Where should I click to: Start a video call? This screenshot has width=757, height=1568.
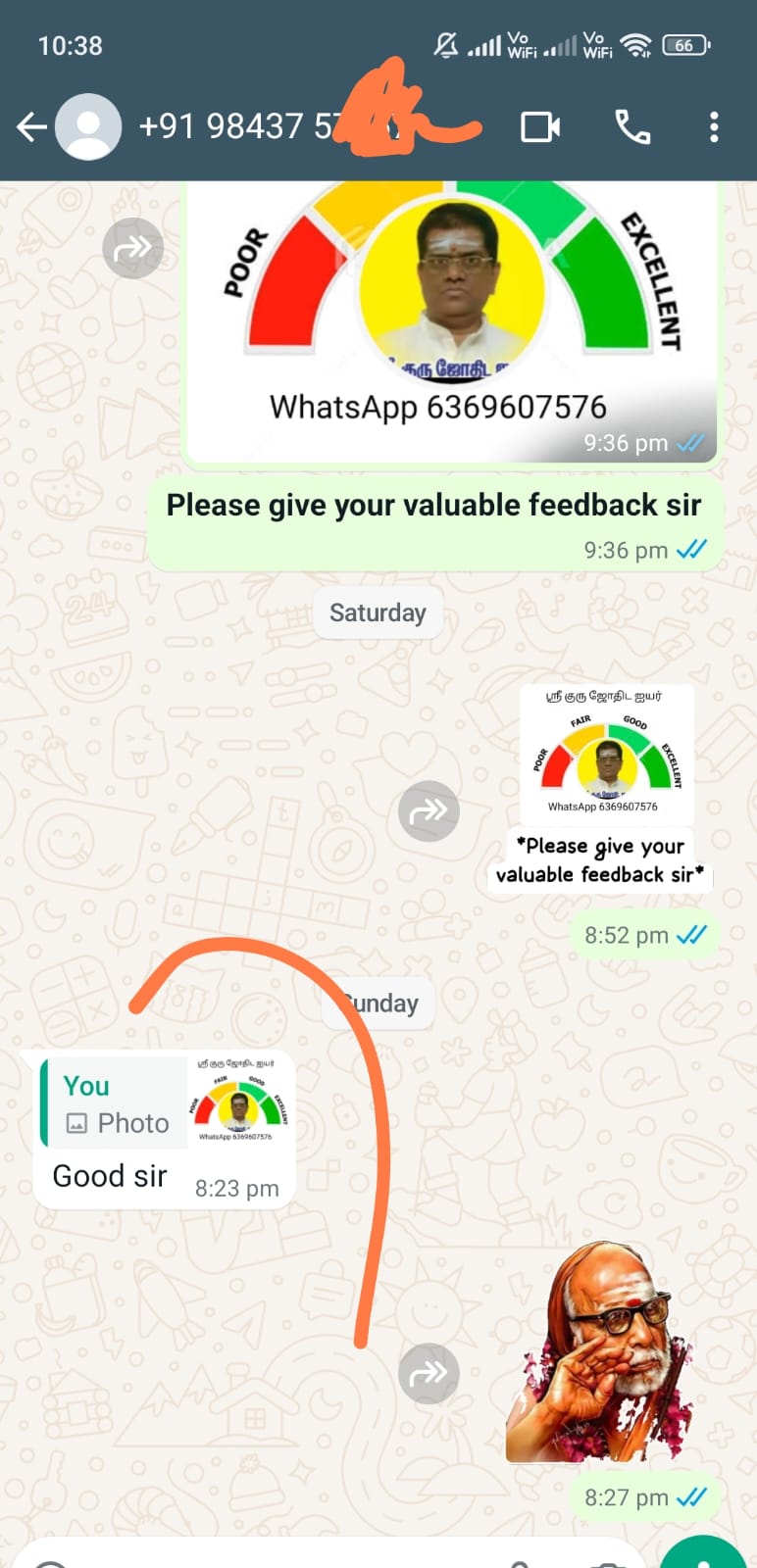click(540, 126)
